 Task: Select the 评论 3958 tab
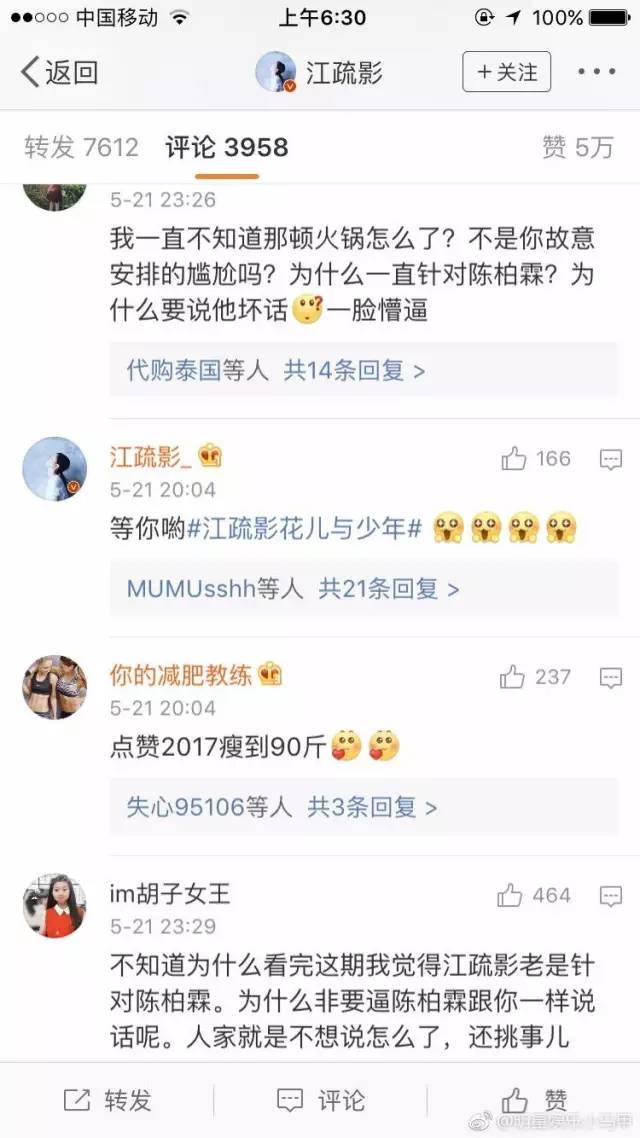226,148
